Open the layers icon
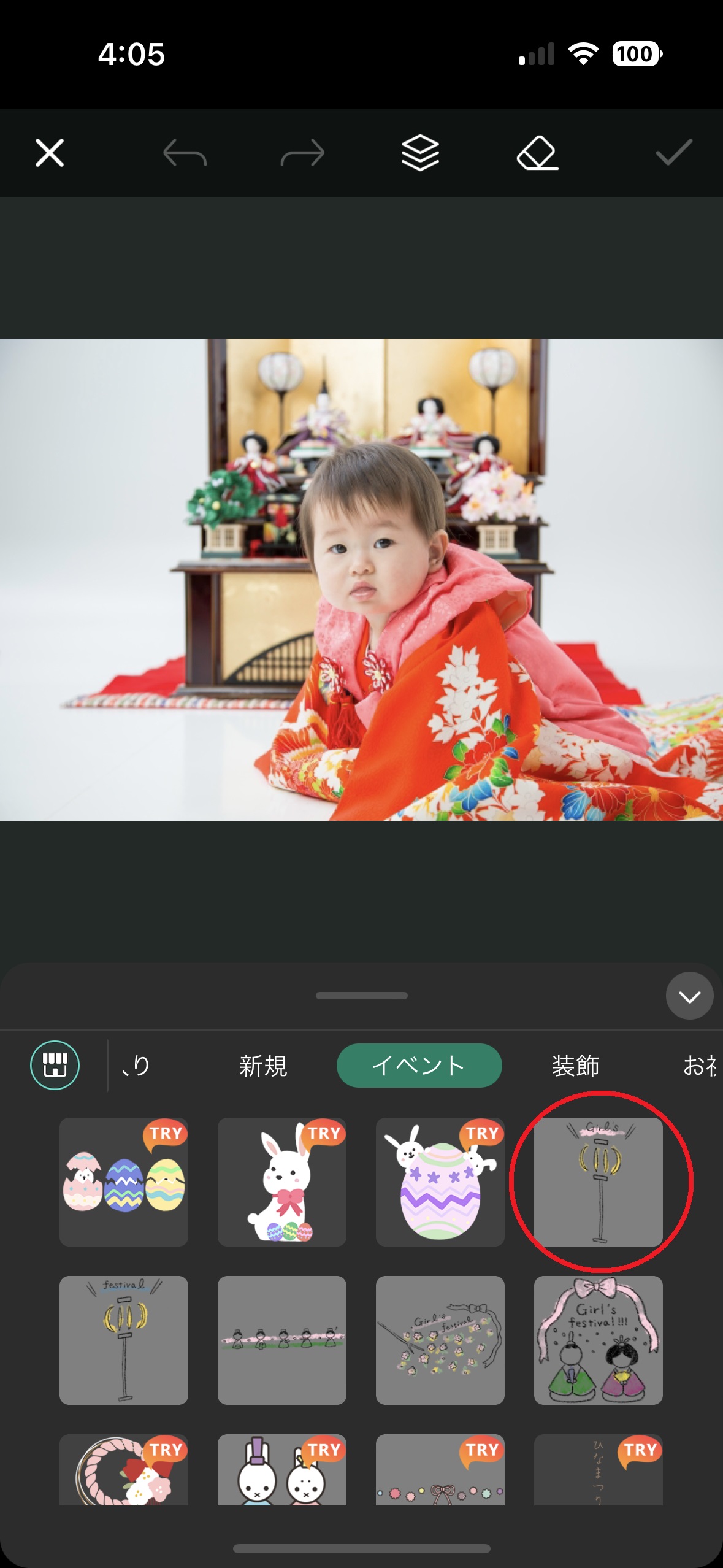723x1568 pixels. point(420,153)
